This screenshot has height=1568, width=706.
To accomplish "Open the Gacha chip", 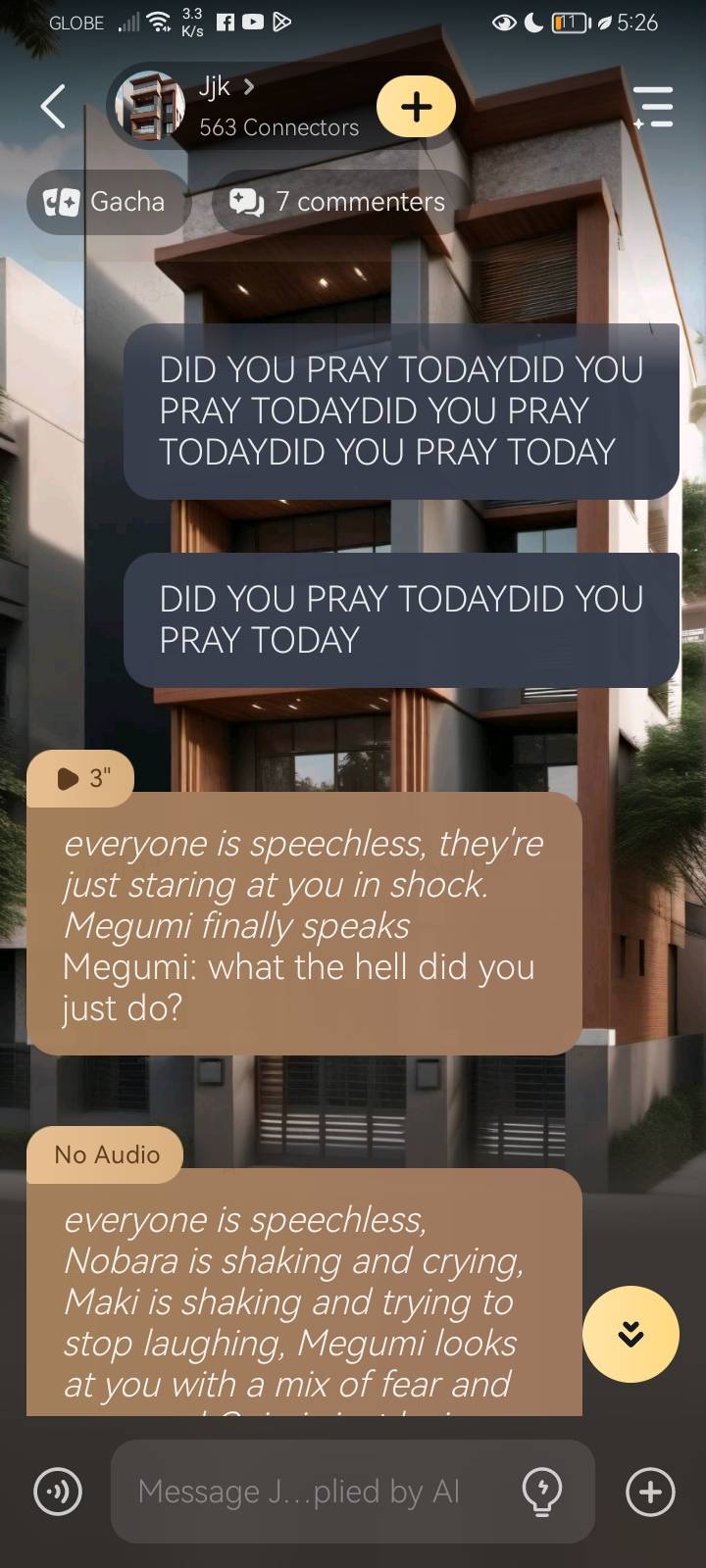I will 106,202.
